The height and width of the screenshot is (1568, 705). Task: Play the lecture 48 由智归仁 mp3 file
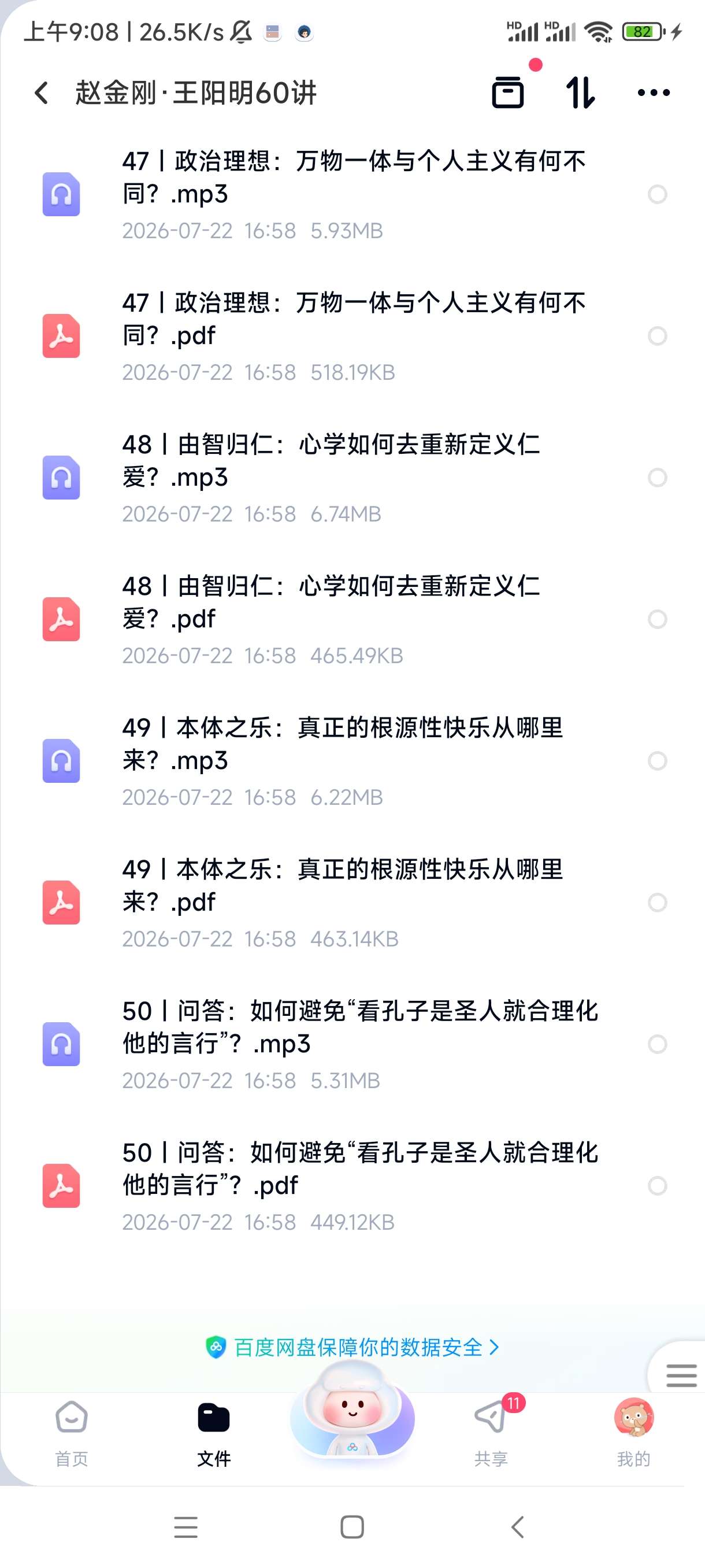352,478
